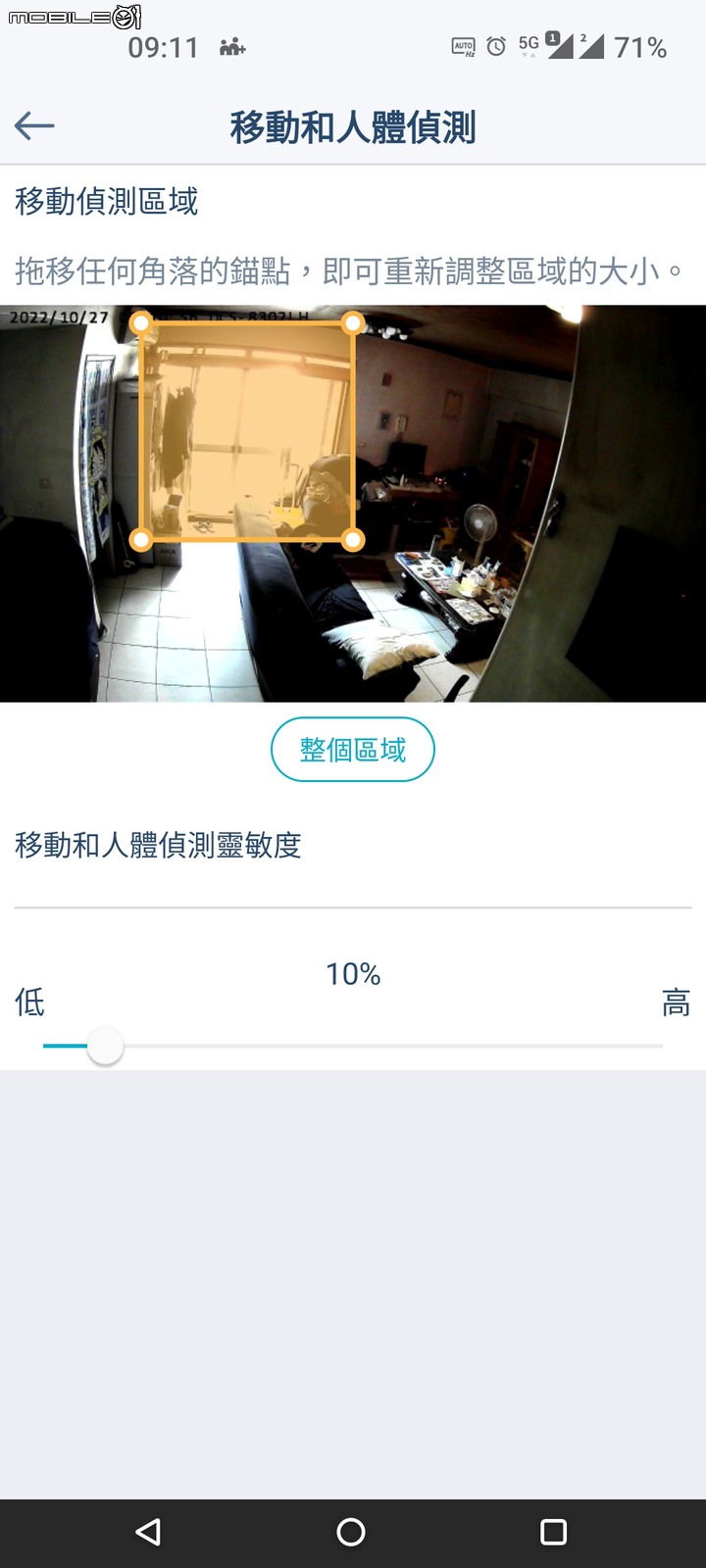Screen dimensions: 706x1568
Task: Tap the bottom-right anchor of the detection zone
Action: click(x=353, y=539)
